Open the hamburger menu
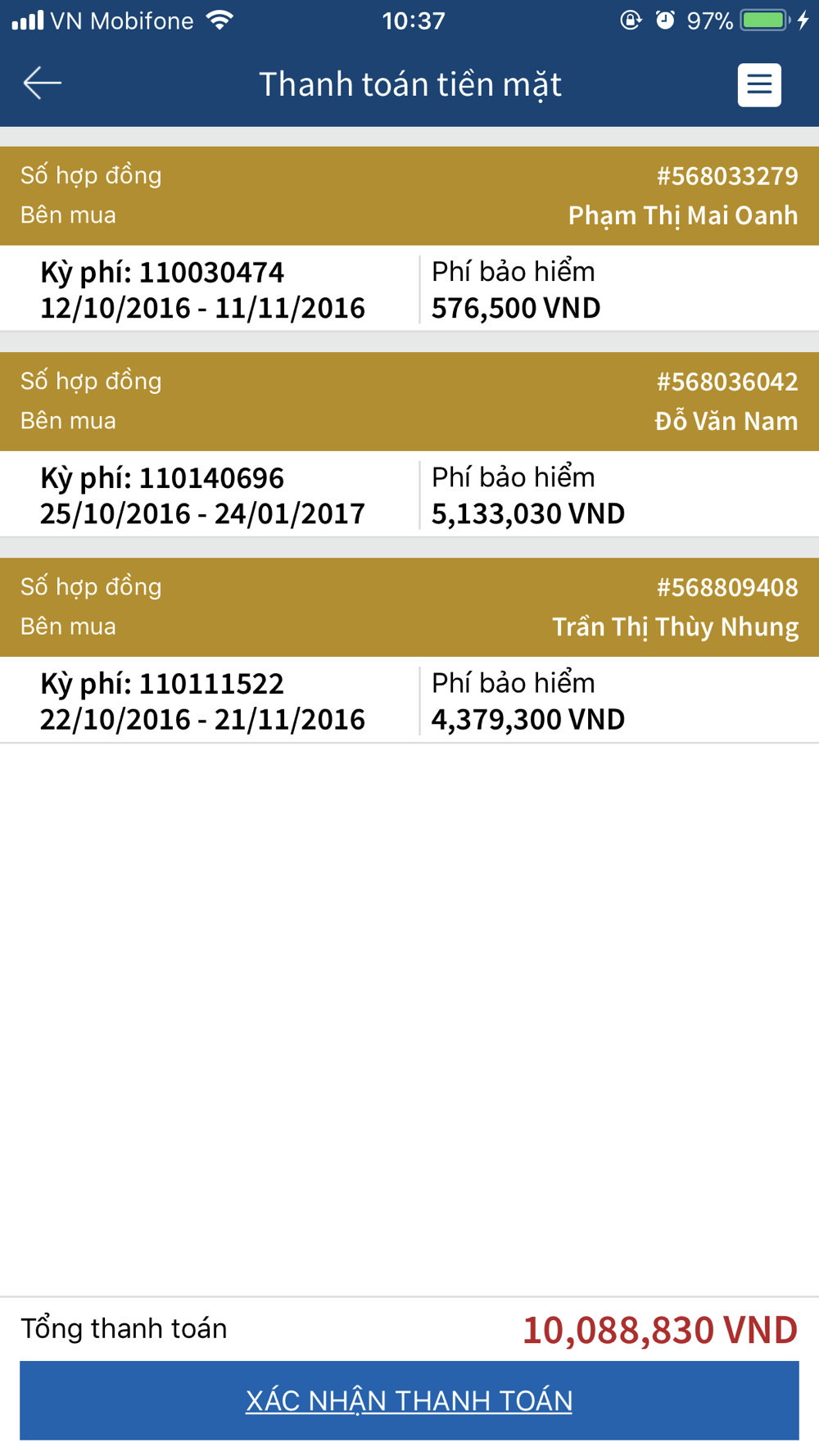Screen dimensions: 819x1456 pyautogui.click(x=759, y=84)
